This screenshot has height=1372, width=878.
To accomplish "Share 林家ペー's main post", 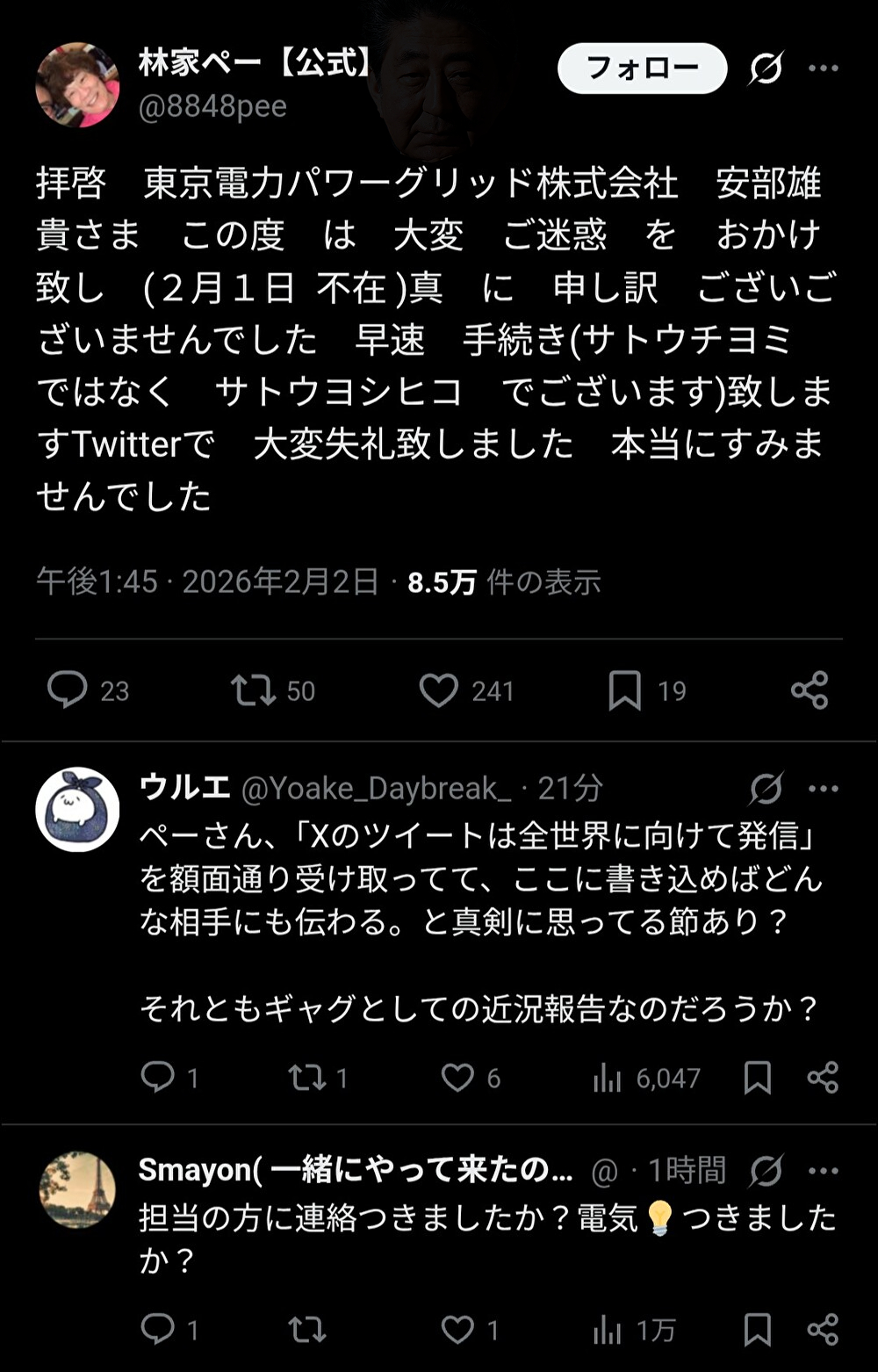I will coord(810,690).
